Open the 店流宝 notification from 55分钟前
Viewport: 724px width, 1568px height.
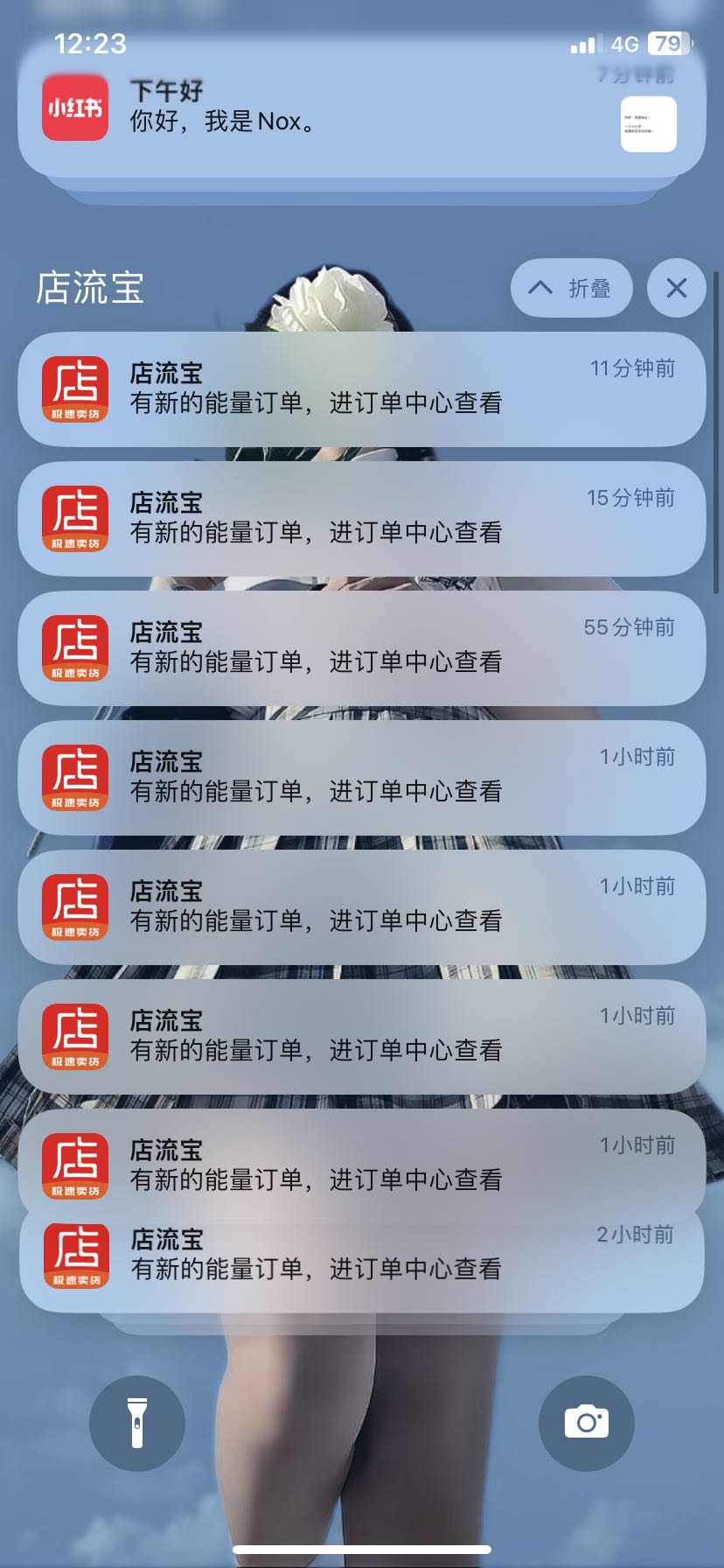tap(361, 648)
